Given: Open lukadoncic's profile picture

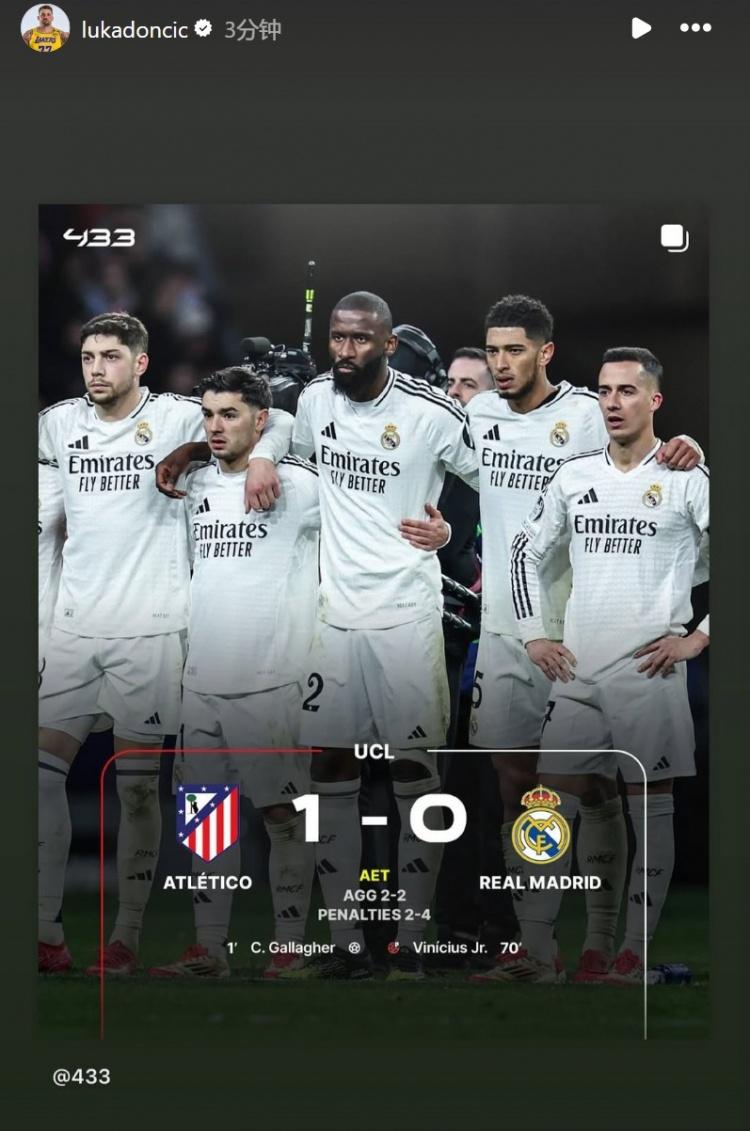Looking at the screenshot, I should click(45, 28).
